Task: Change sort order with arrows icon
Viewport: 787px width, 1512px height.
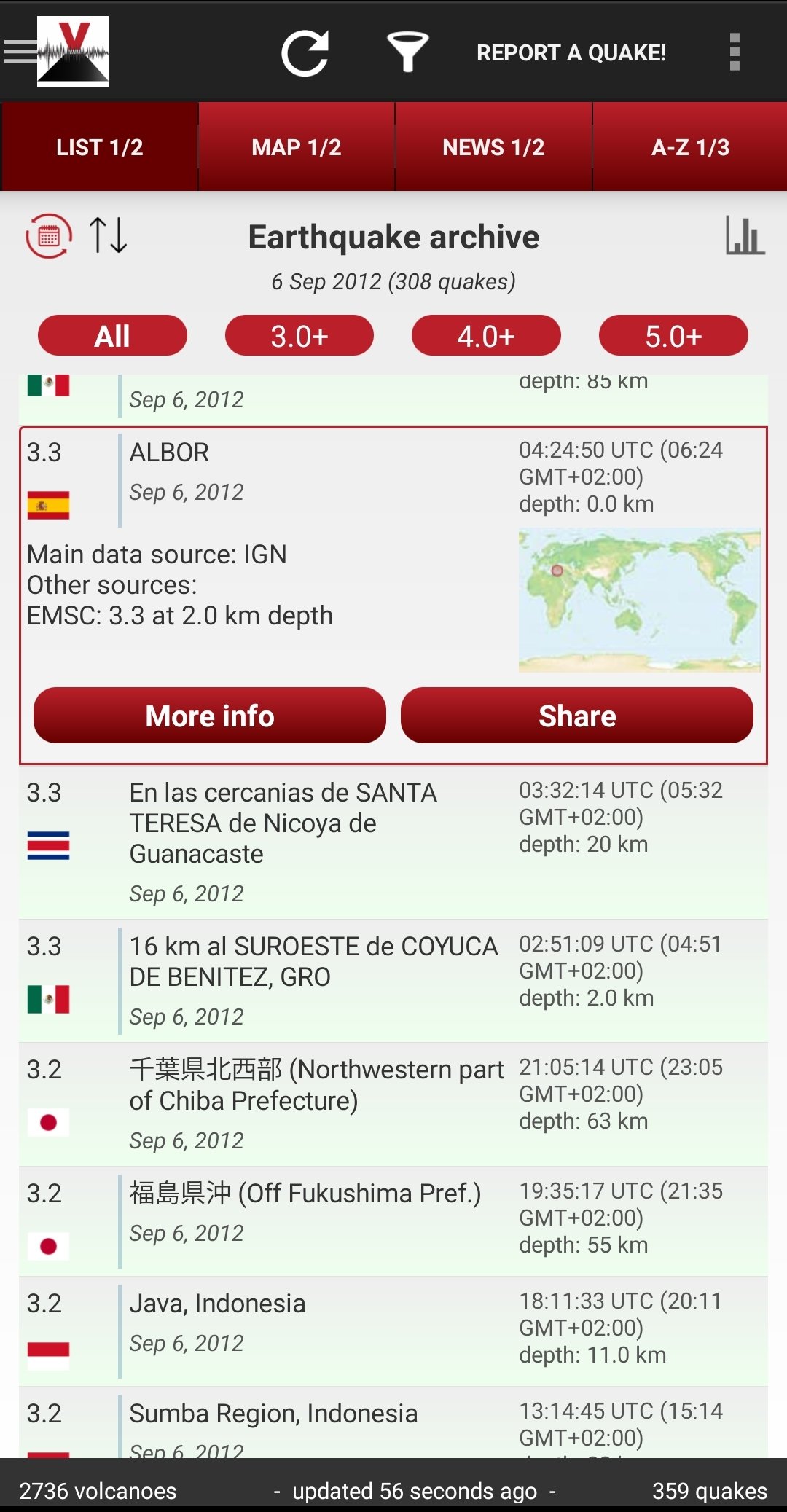Action: 108,235
